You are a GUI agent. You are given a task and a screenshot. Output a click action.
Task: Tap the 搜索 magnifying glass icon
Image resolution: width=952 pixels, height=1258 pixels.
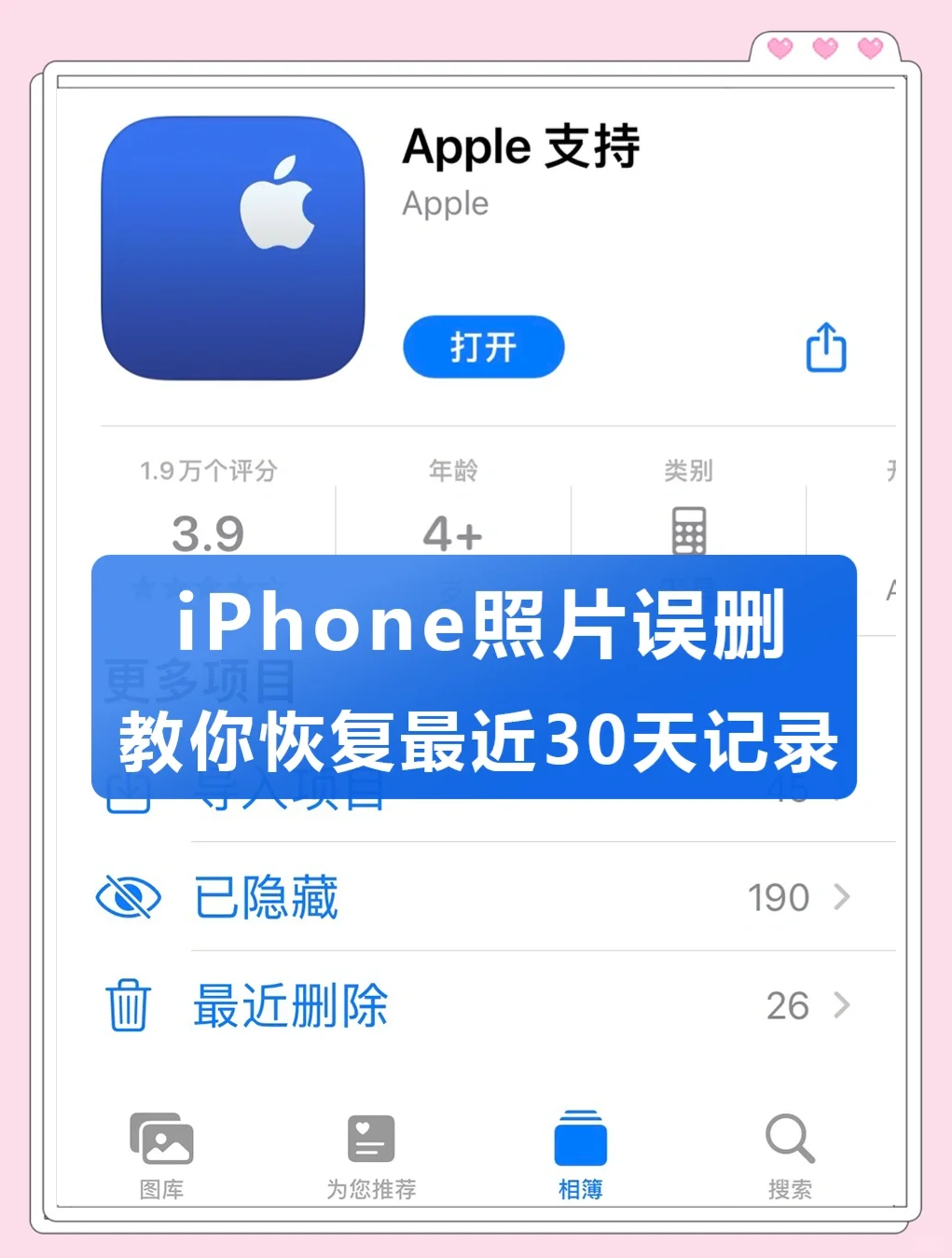[x=790, y=1137]
